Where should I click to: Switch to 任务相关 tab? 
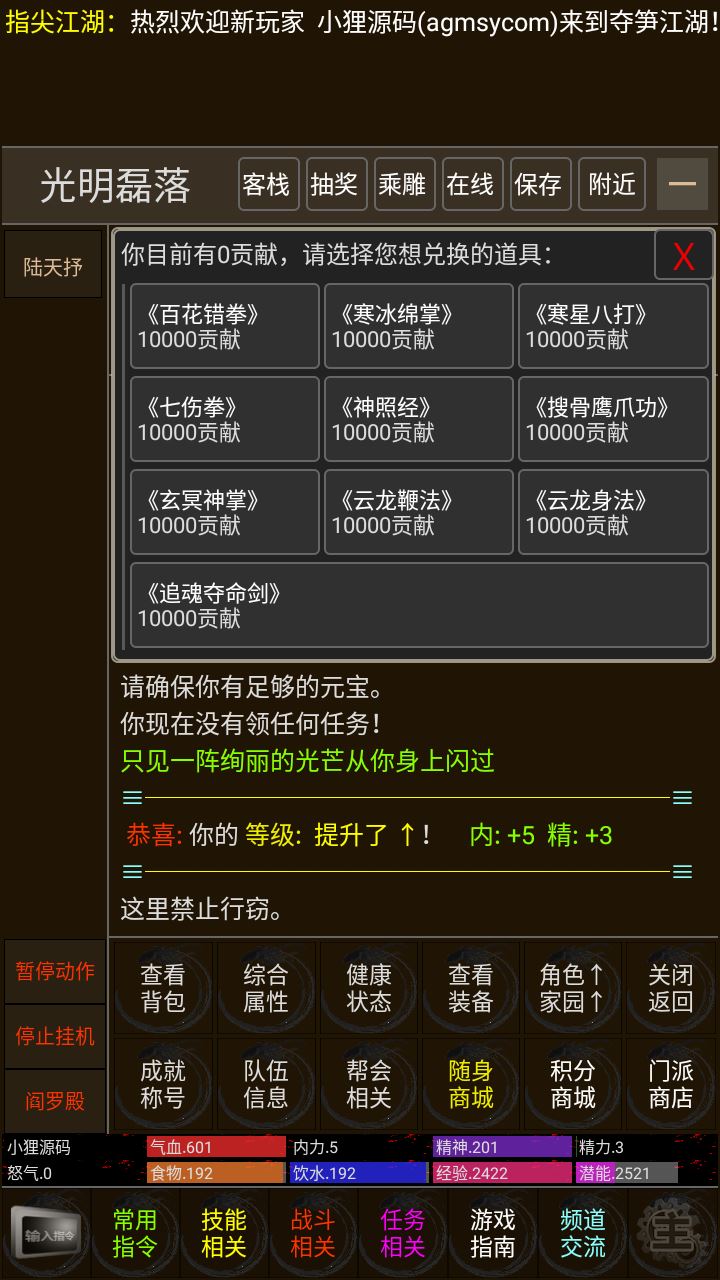(x=403, y=1233)
